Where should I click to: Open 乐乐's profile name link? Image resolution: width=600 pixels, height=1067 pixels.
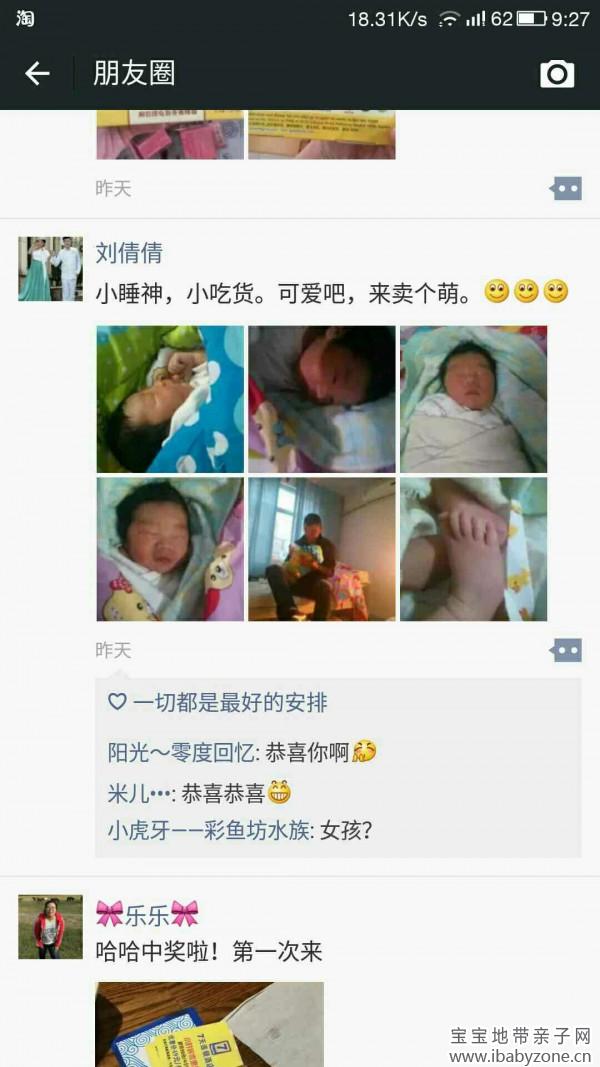click(147, 913)
